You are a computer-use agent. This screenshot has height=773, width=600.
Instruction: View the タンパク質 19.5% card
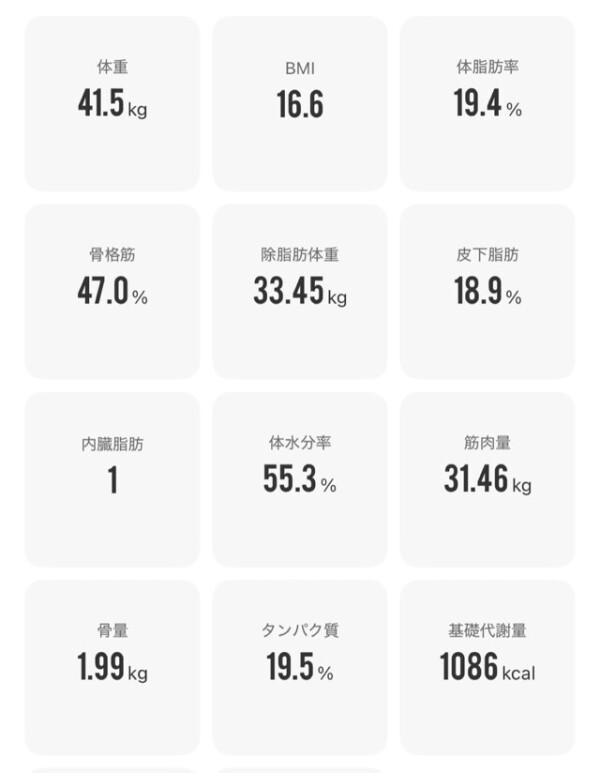[300, 667]
